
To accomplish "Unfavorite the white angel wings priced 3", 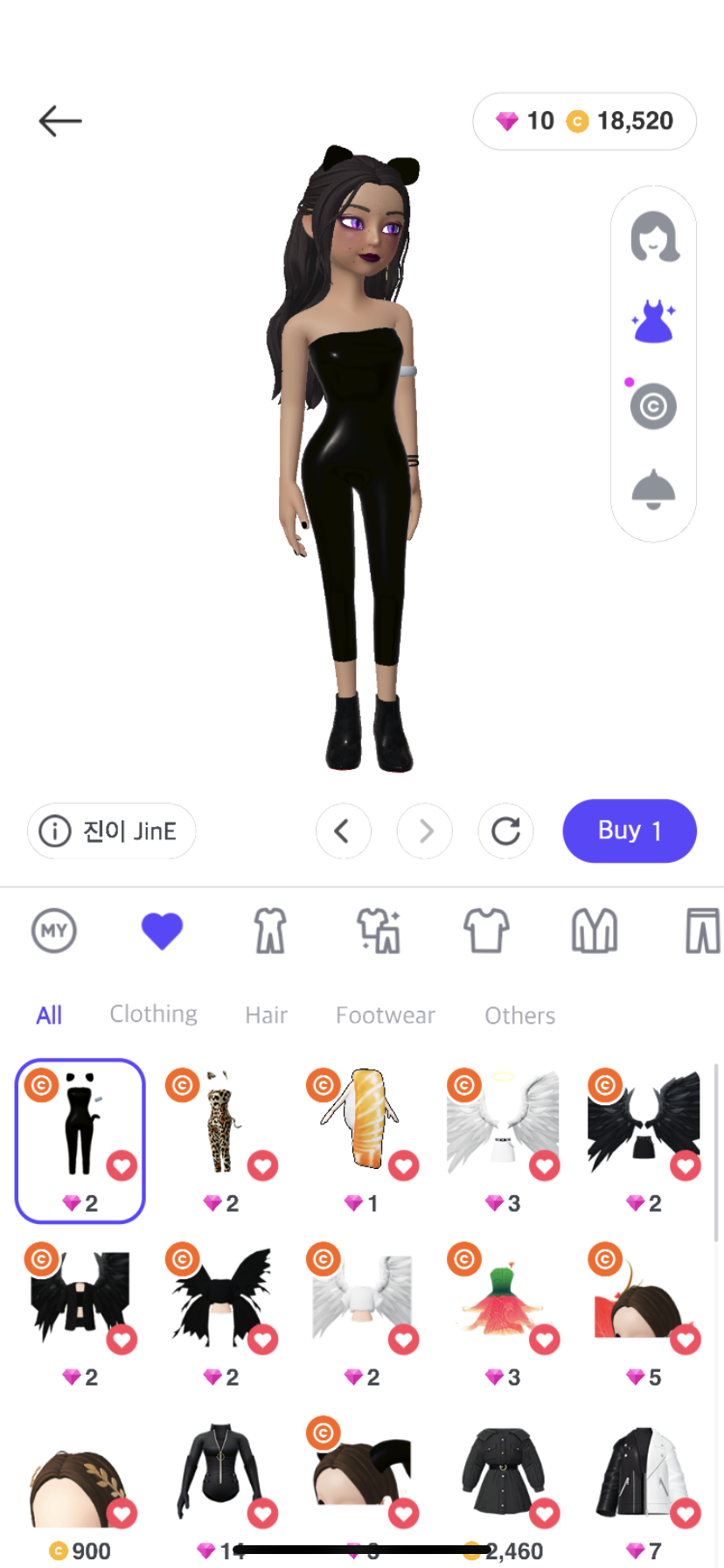I will [544, 1165].
